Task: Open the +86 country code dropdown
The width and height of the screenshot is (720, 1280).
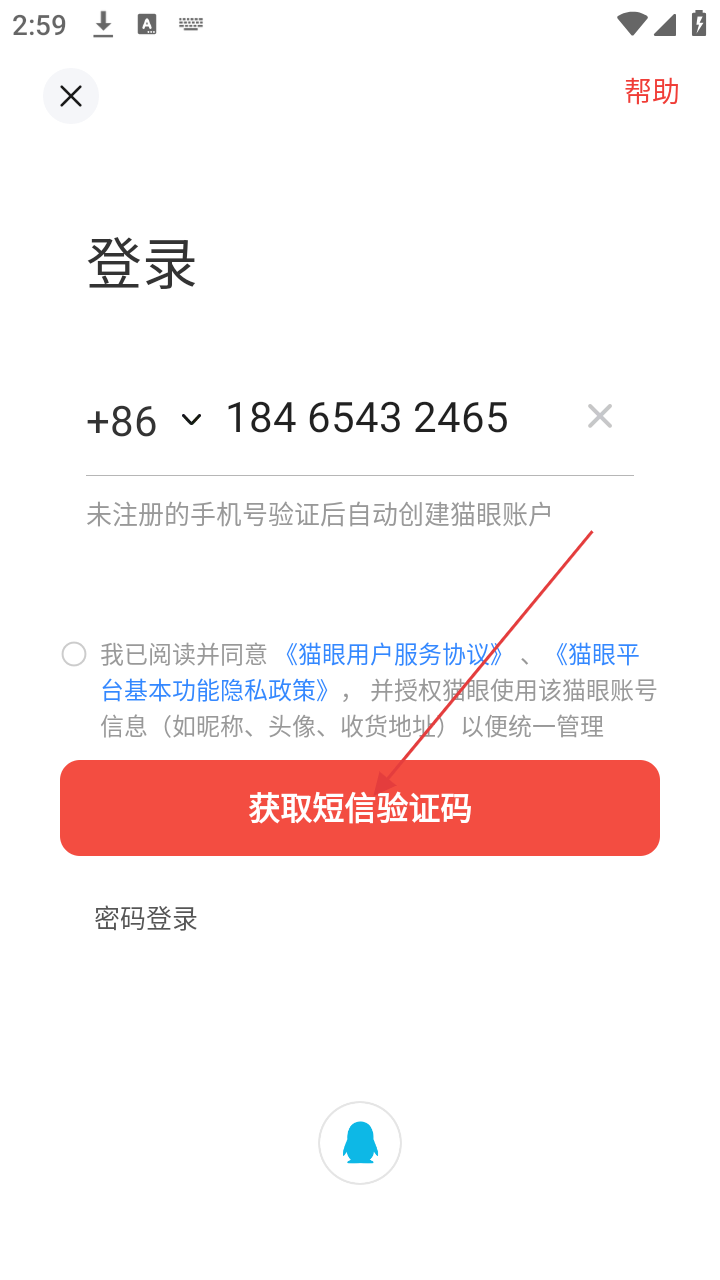Action: (x=144, y=421)
